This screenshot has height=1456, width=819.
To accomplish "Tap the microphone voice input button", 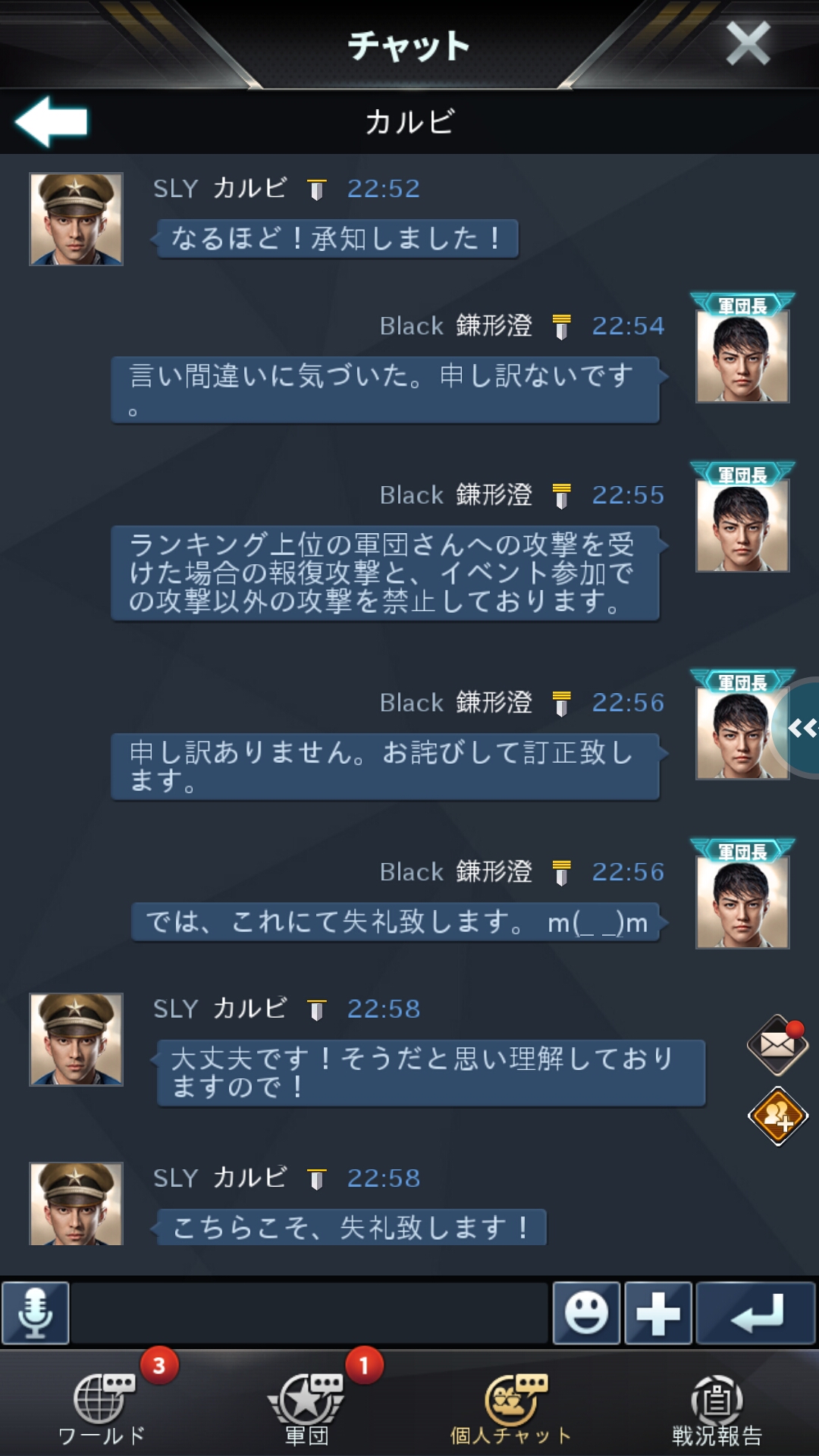I will pos(36,1313).
